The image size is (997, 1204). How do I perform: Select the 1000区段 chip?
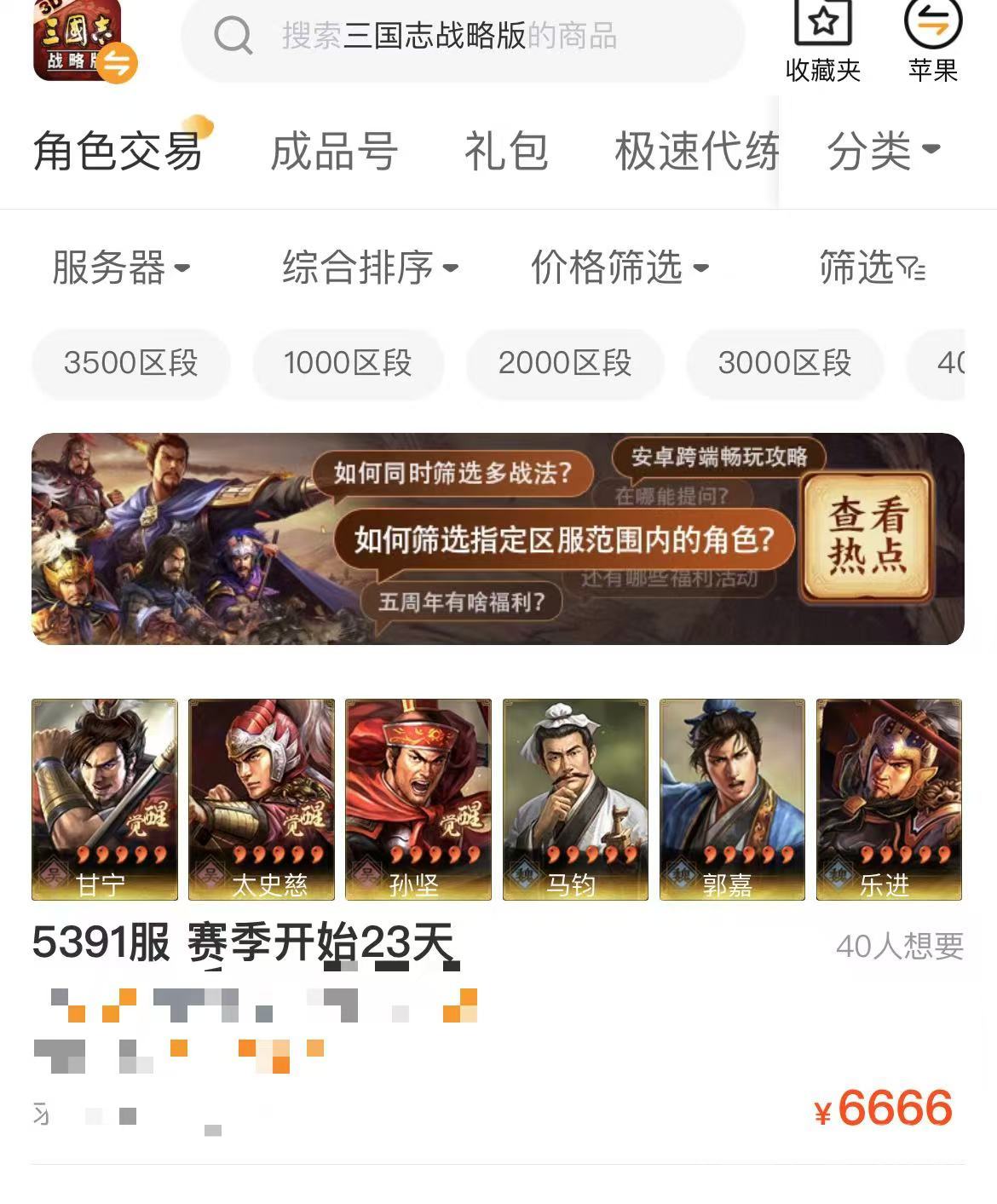pos(348,364)
